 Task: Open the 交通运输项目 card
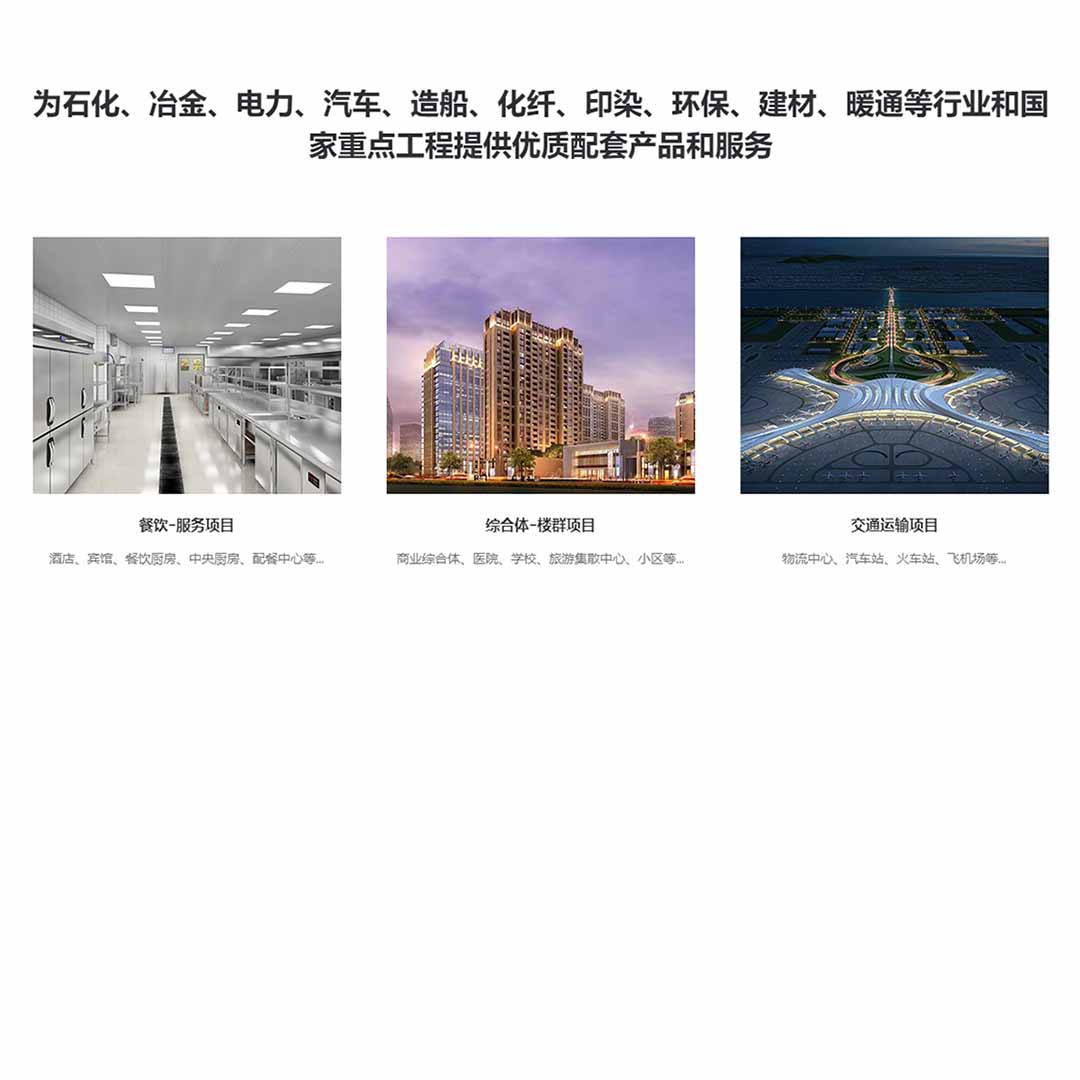click(894, 366)
